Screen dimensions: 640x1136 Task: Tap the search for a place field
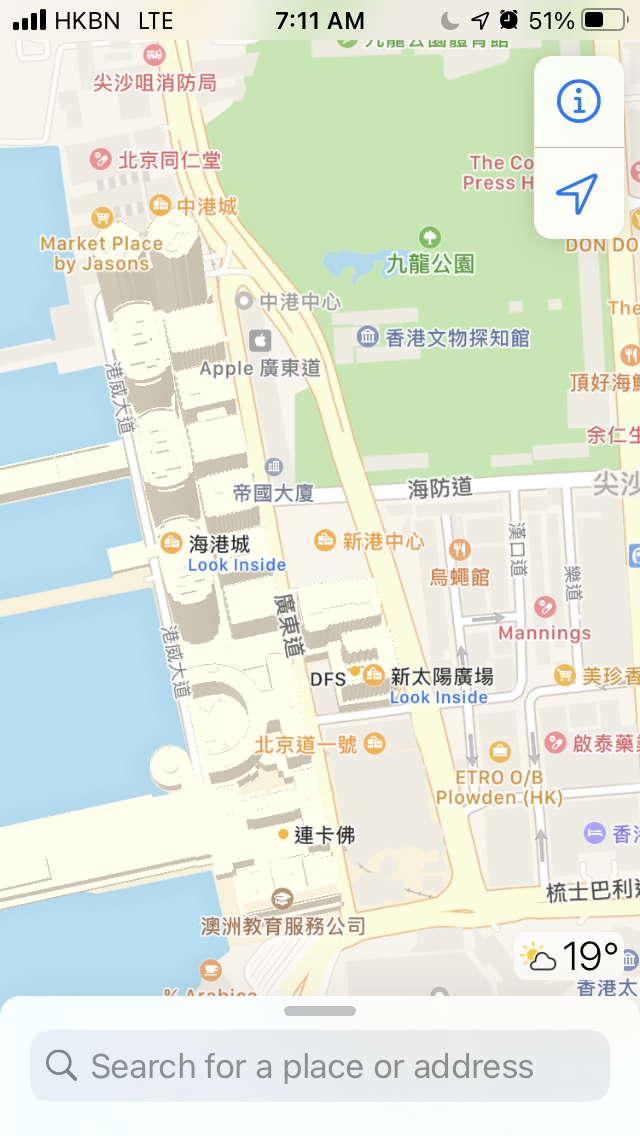click(320, 1066)
